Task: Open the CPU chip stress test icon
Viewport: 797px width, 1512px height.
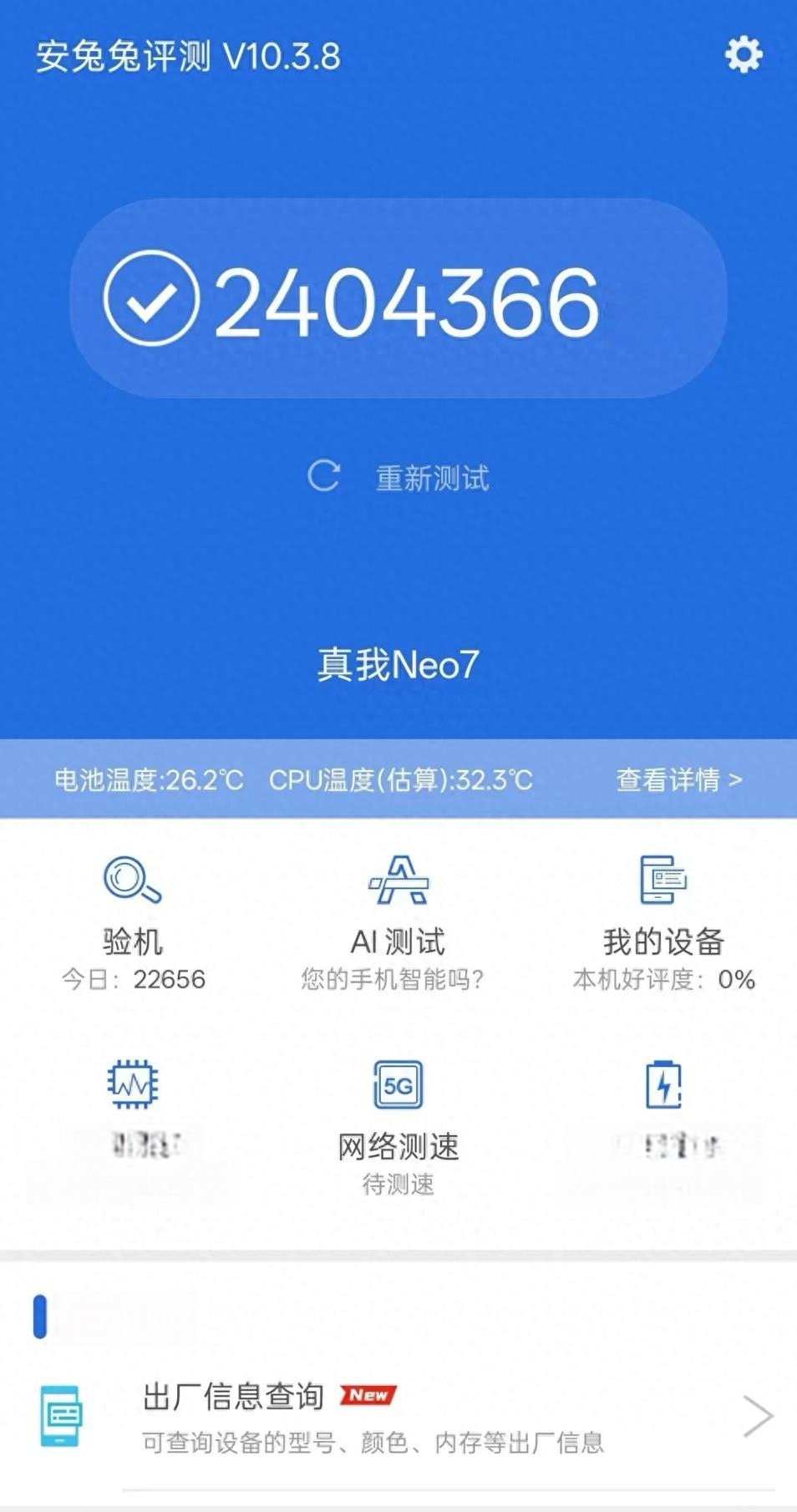Action: [x=133, y=1084]
